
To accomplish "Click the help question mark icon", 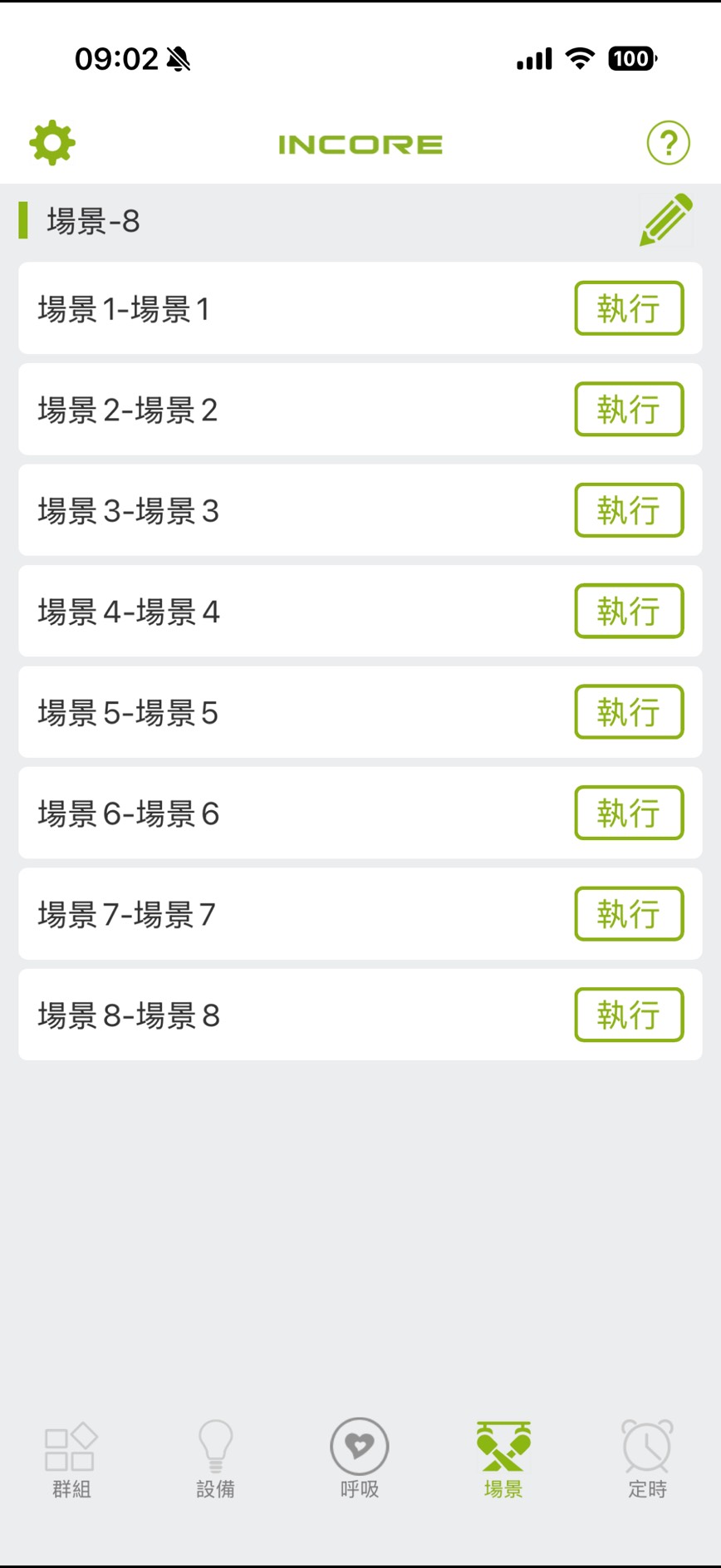I will [x=668, y=142].
